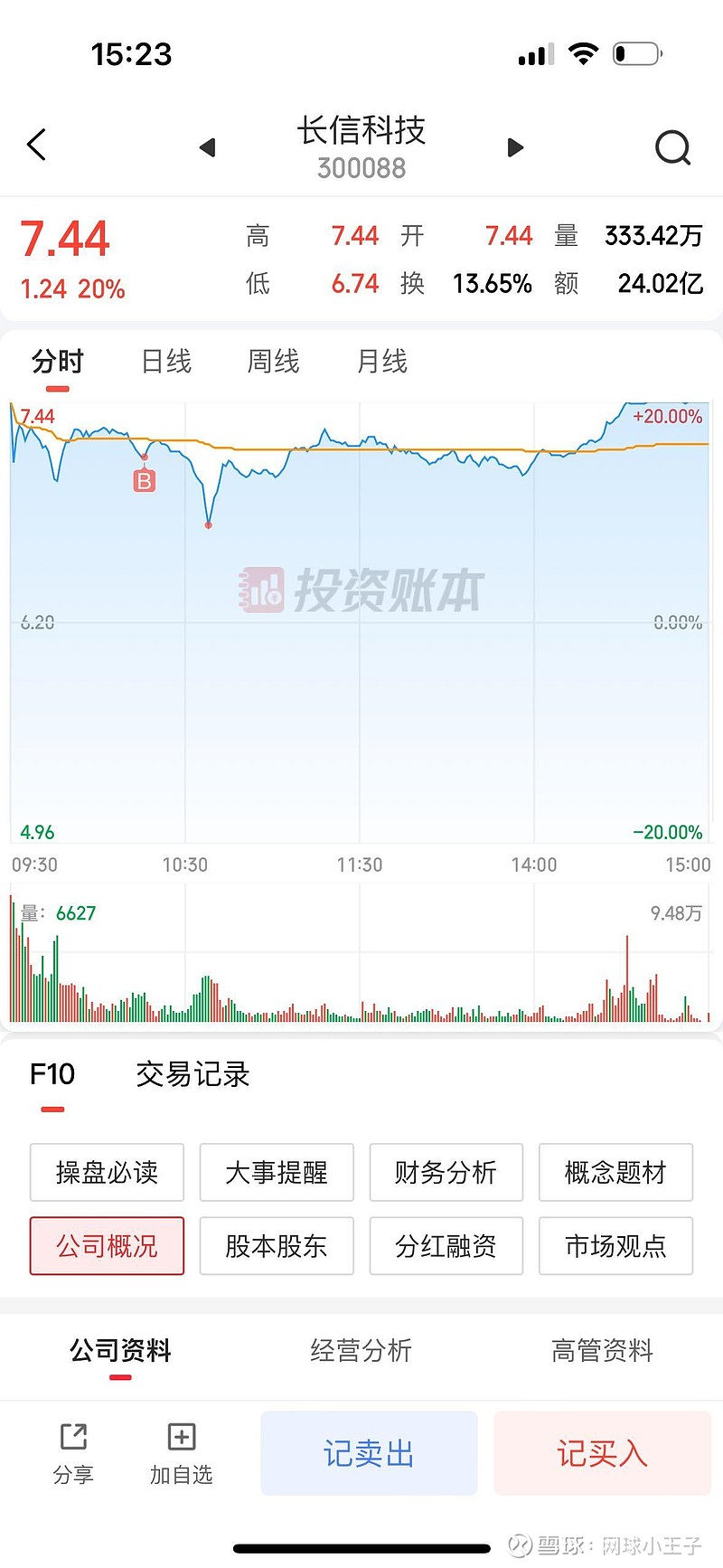This screenshot has height=1568, width=723.
Task: Select the 周线 chart tab
Action: coord(273,362)
